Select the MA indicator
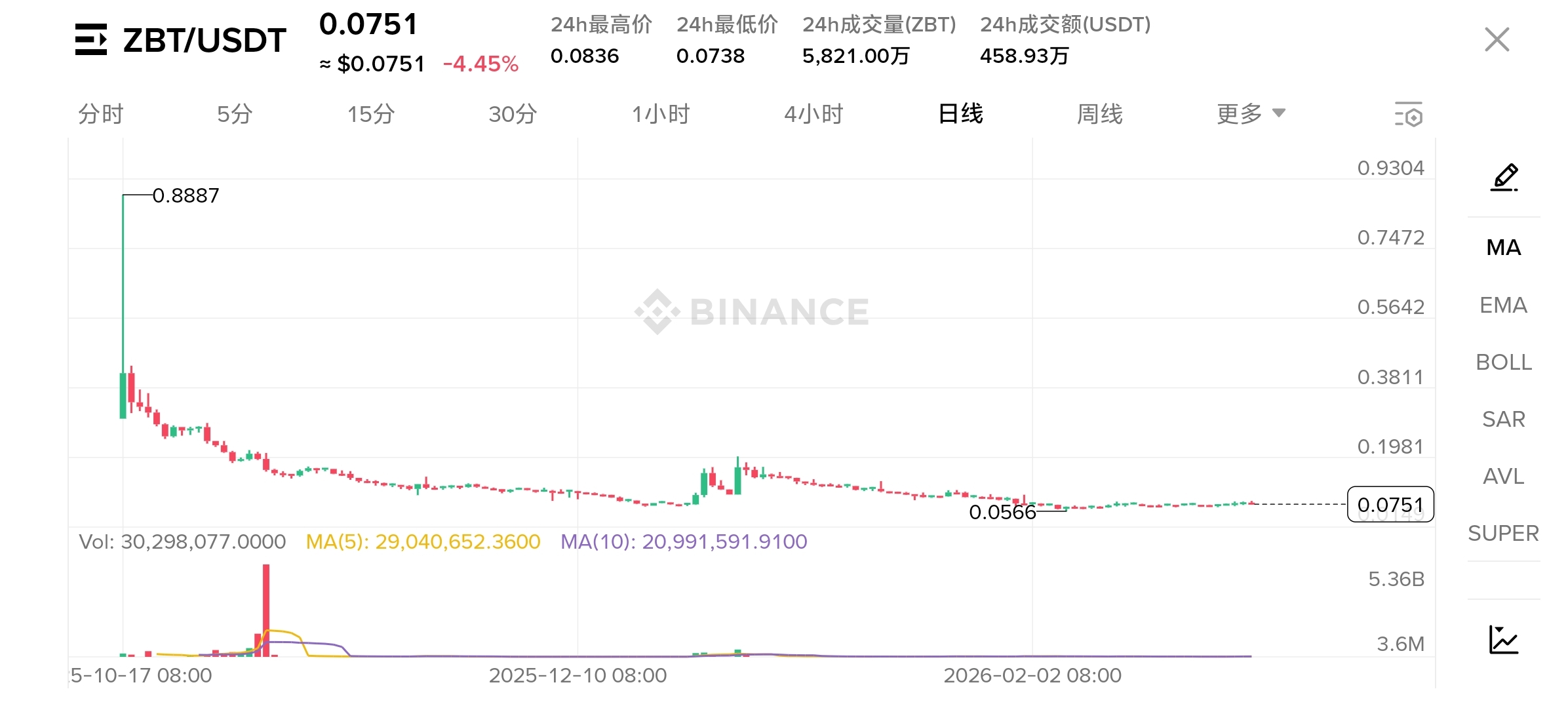Screen dimensions: 1568x708 tap(1503, 248)
